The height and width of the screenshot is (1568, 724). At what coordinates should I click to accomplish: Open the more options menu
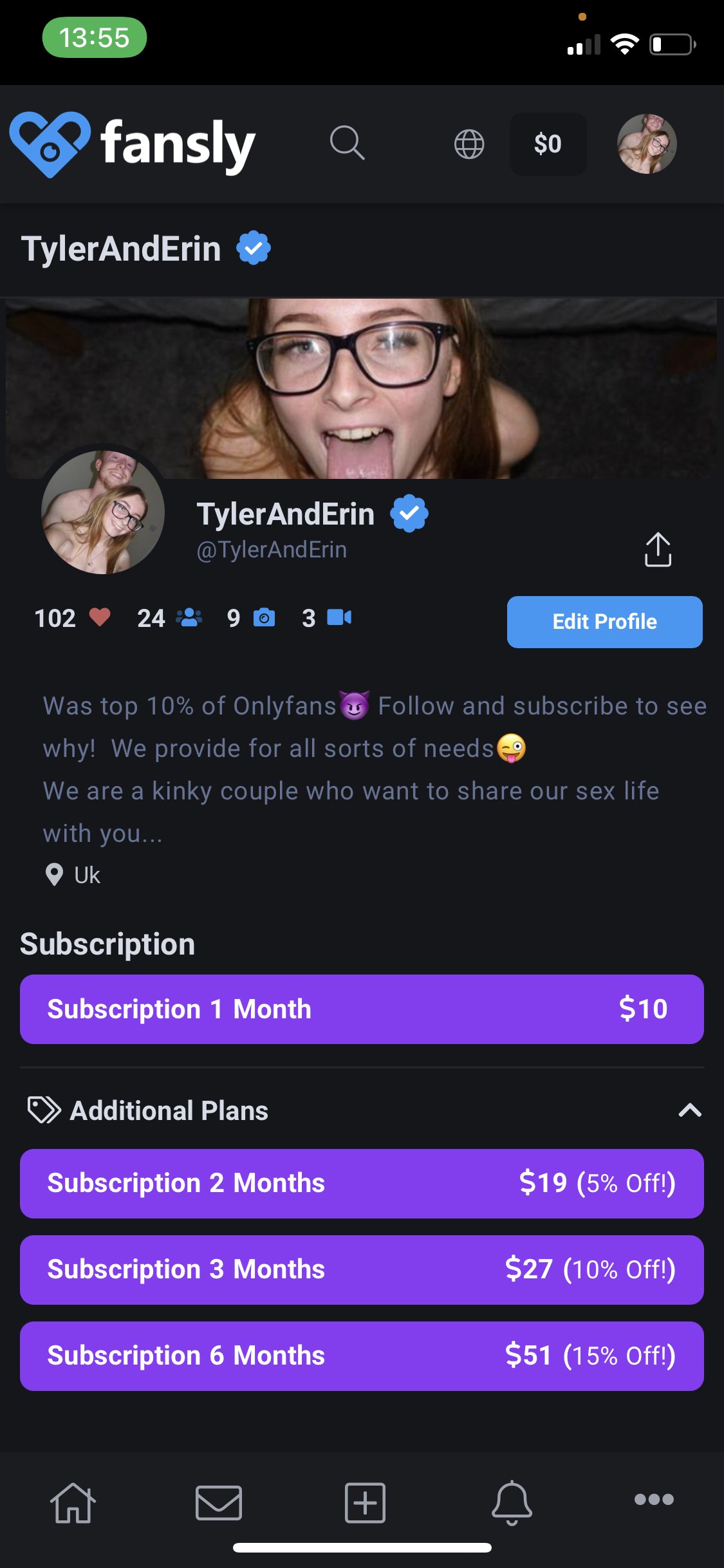[654, 1500]
